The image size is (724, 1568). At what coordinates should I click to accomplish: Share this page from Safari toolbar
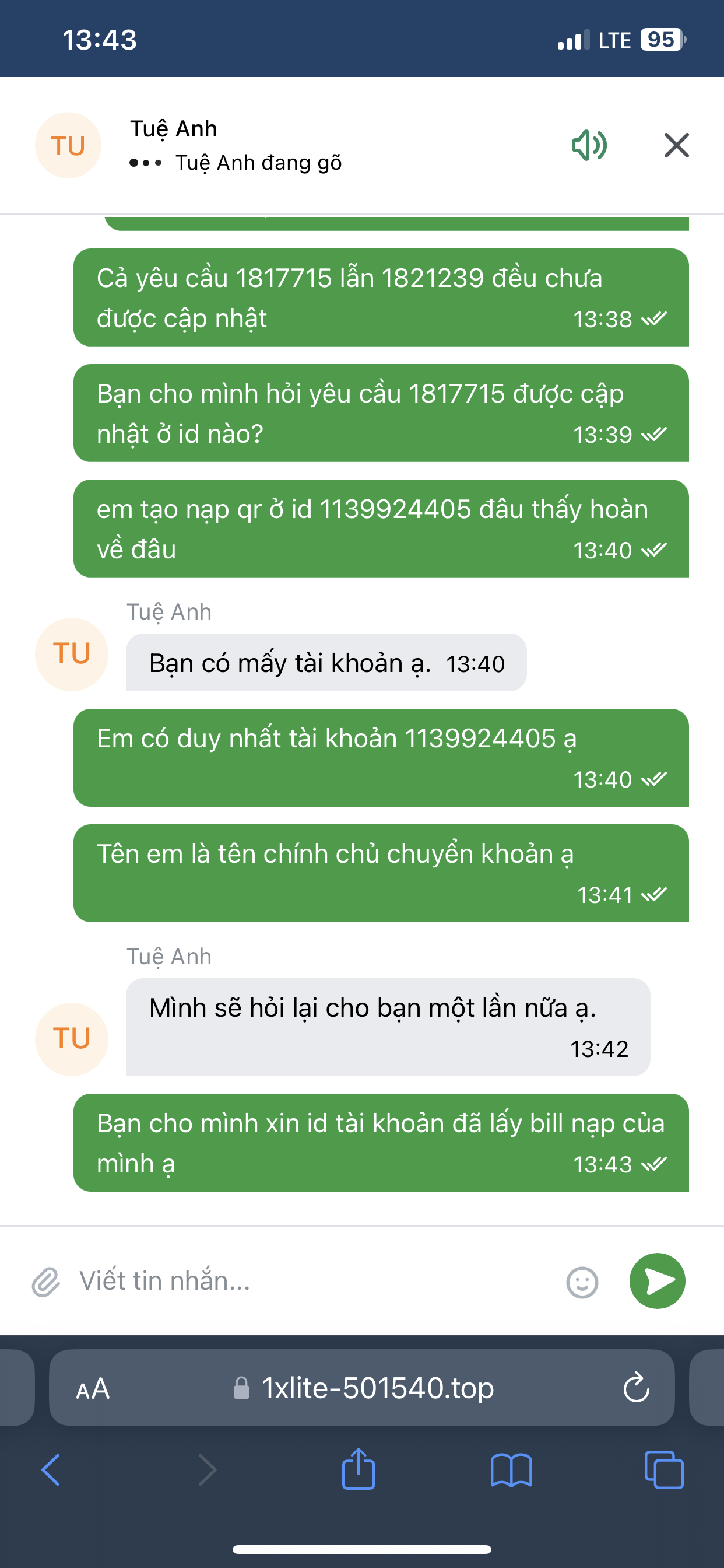[359, 1469]
